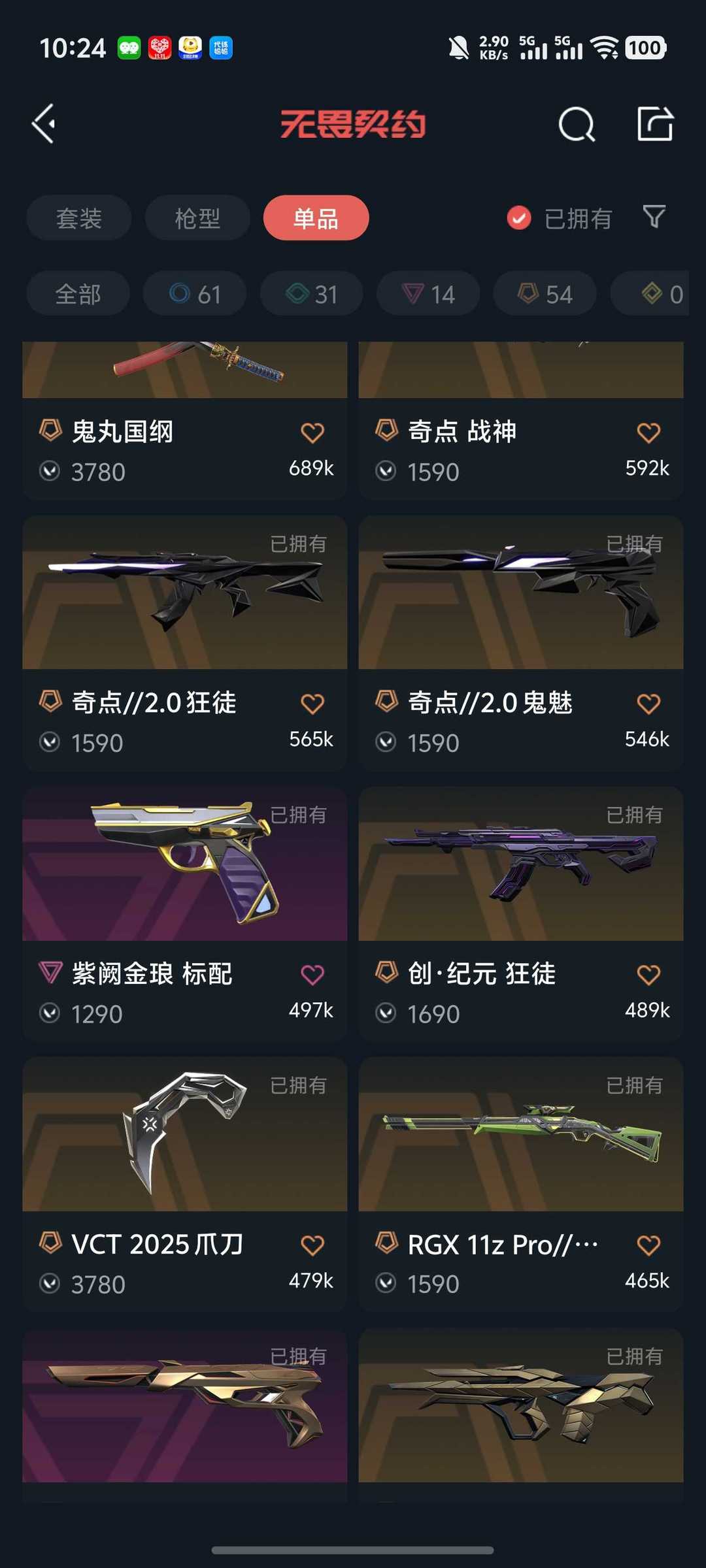Favorite the 鬼丸国纲 skin with the heart
The height and width of the screenshot is (1568, 706).
(x=312, y=433)
